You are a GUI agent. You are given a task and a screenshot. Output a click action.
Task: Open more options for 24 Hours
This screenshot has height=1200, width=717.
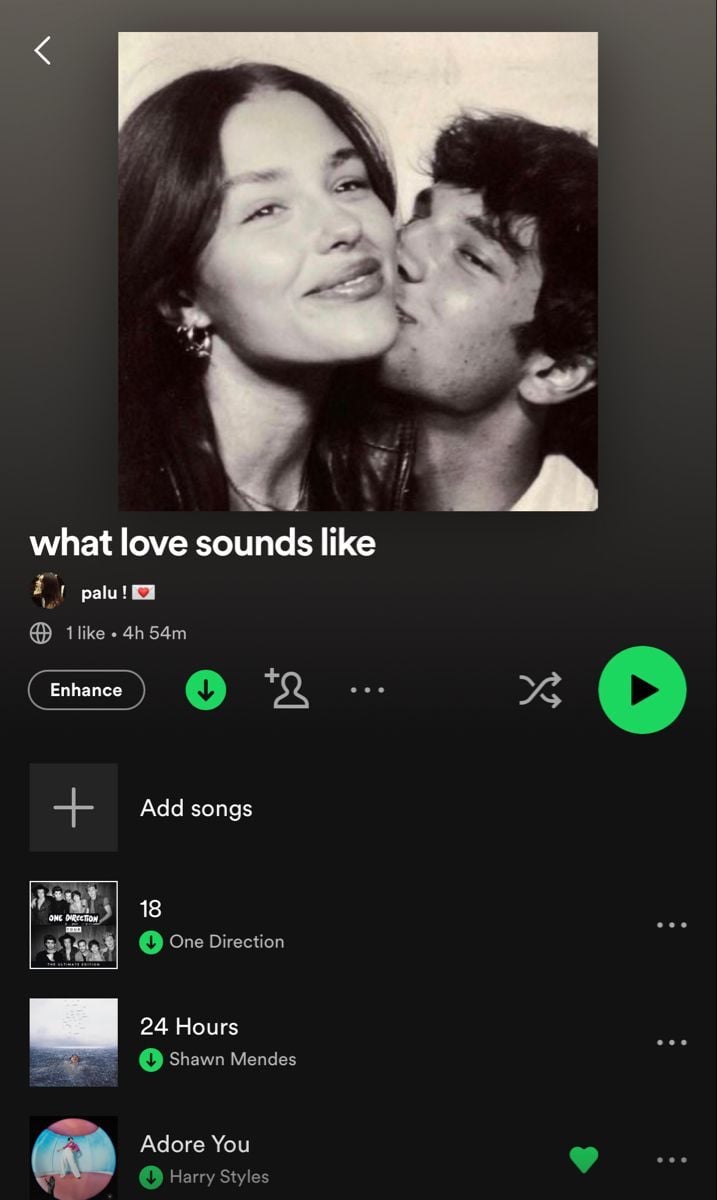(671, 1042)
